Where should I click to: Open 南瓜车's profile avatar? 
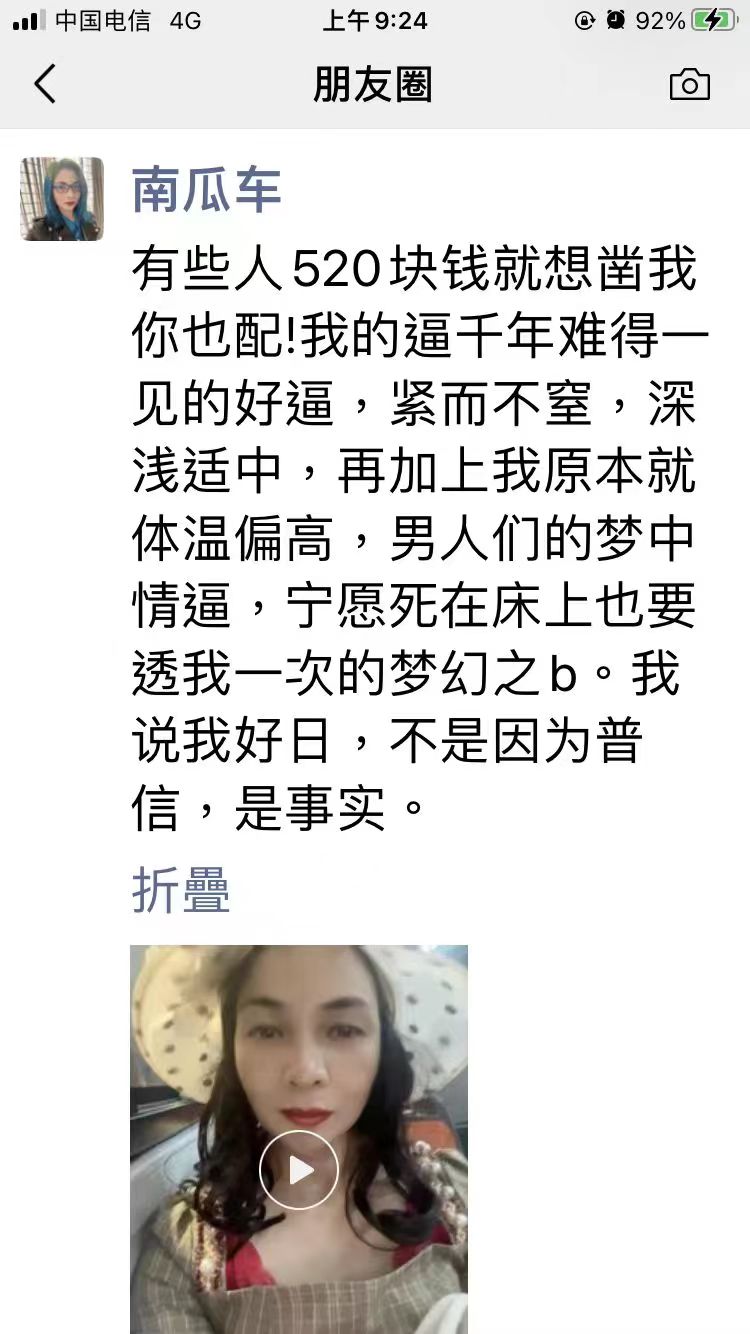tap(62, 199)
